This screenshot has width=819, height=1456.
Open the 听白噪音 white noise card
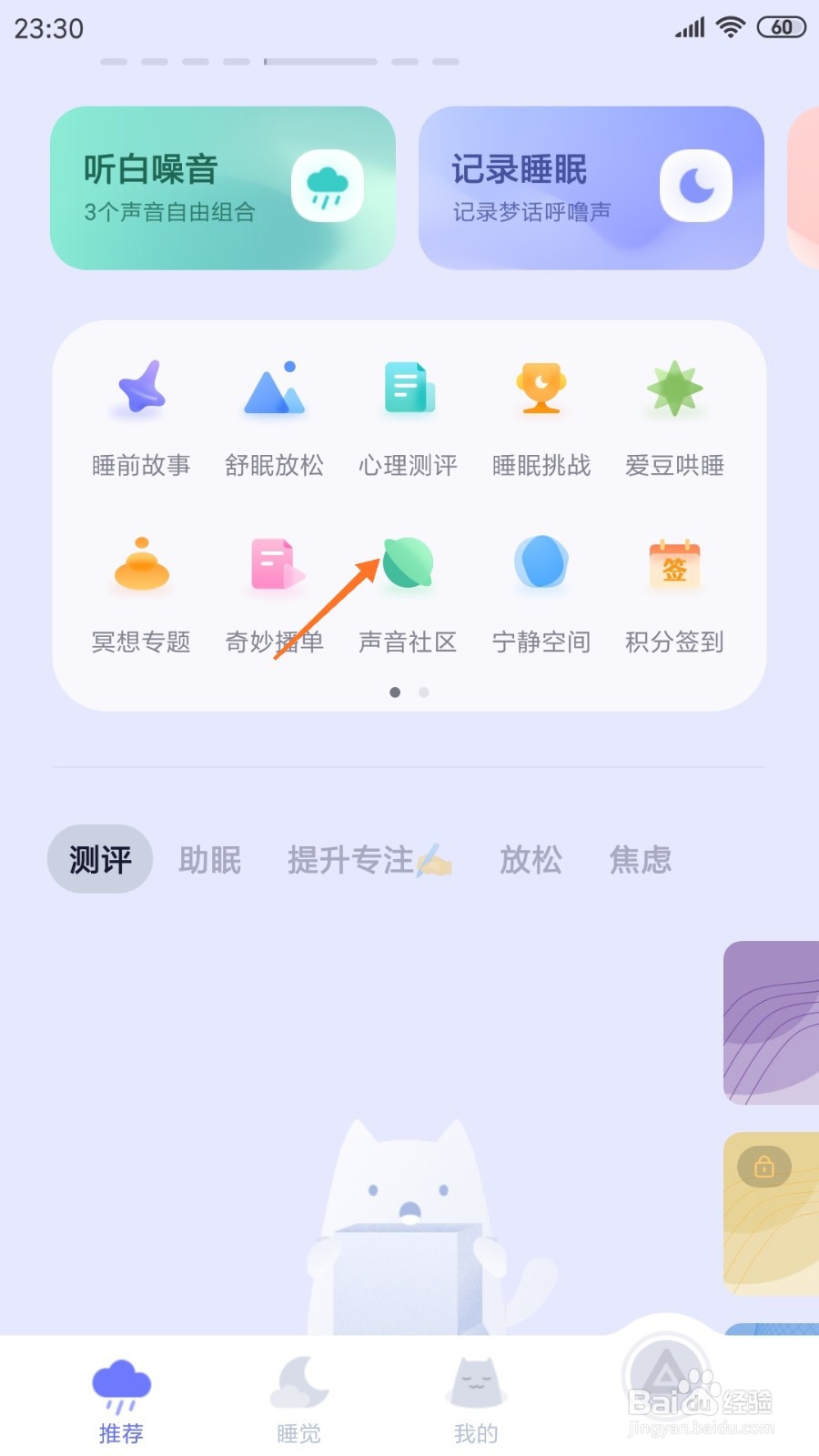[x=223, y=187]
